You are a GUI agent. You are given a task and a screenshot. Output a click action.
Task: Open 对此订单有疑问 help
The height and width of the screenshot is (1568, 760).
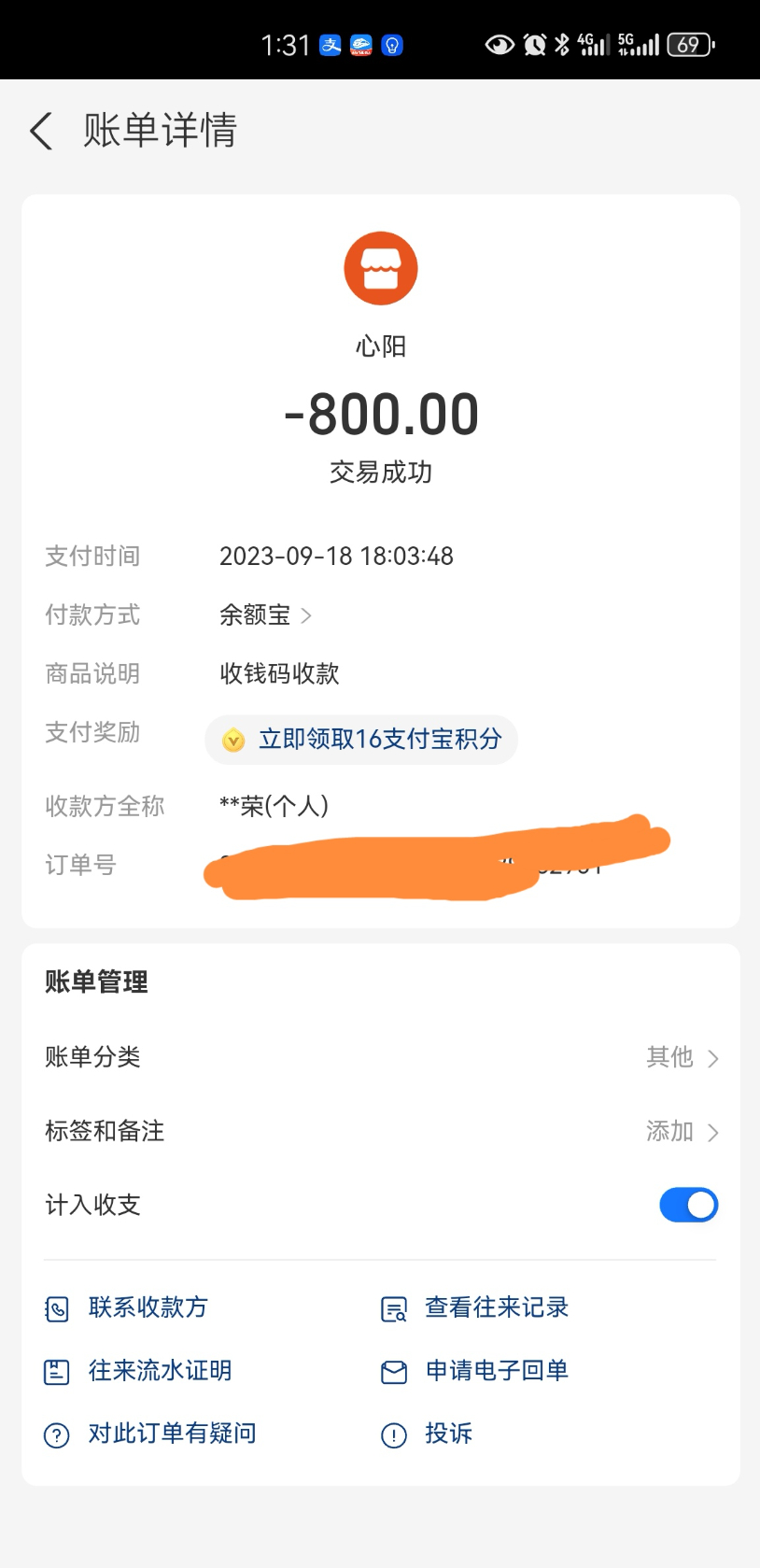pyautogui.click(x=171, y=1434)
